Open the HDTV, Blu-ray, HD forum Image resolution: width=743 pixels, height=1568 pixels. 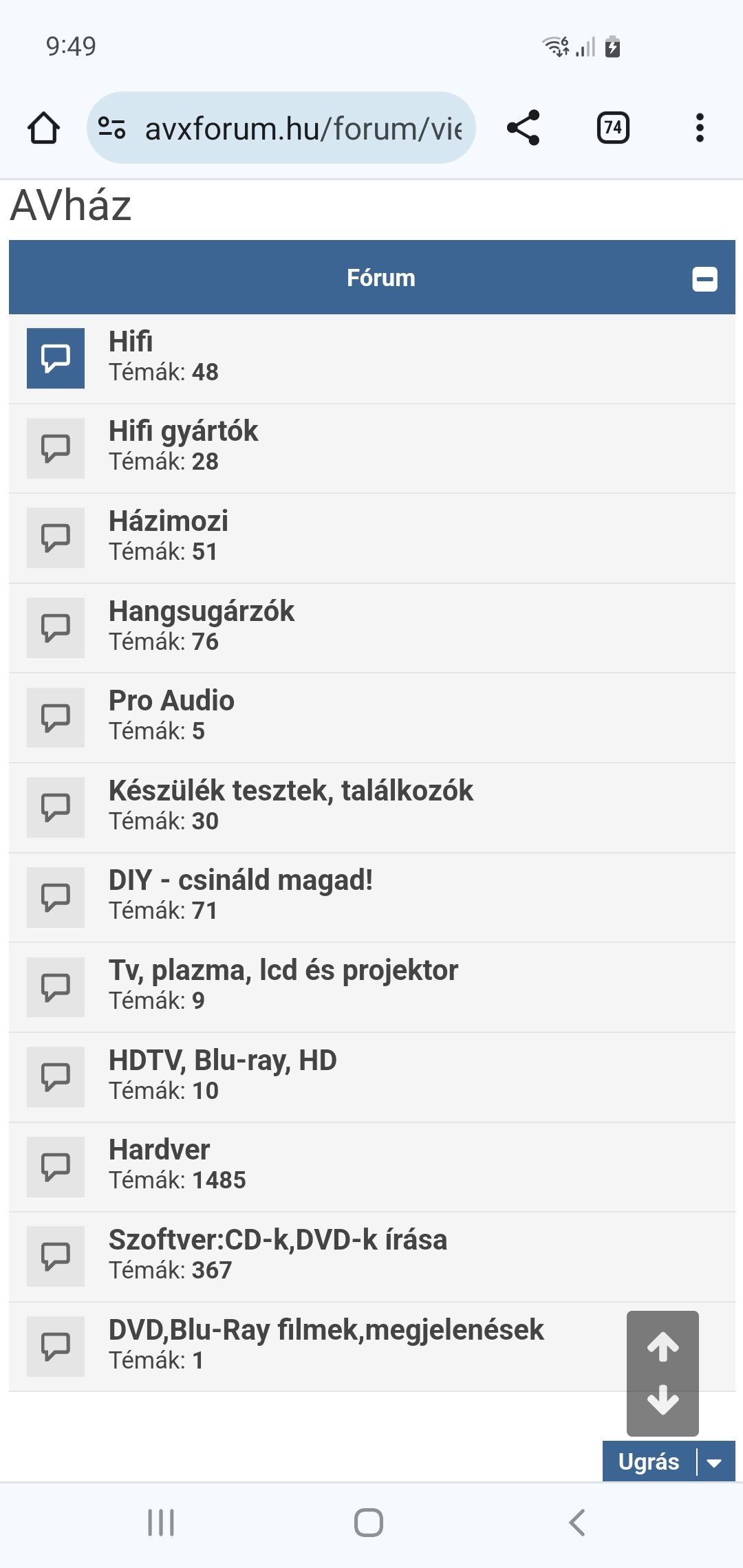[223, 1060]
